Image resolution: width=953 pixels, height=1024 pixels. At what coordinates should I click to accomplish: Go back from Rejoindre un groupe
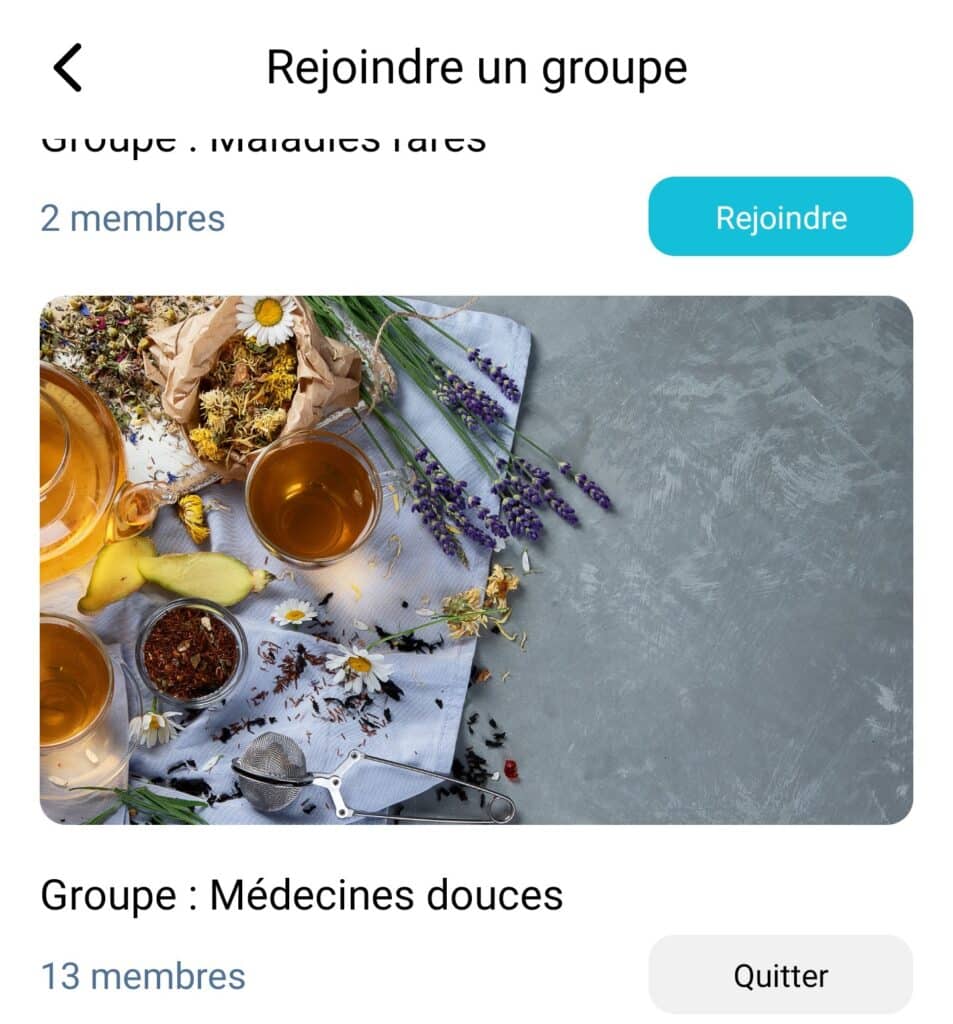[x=68, y=68]
